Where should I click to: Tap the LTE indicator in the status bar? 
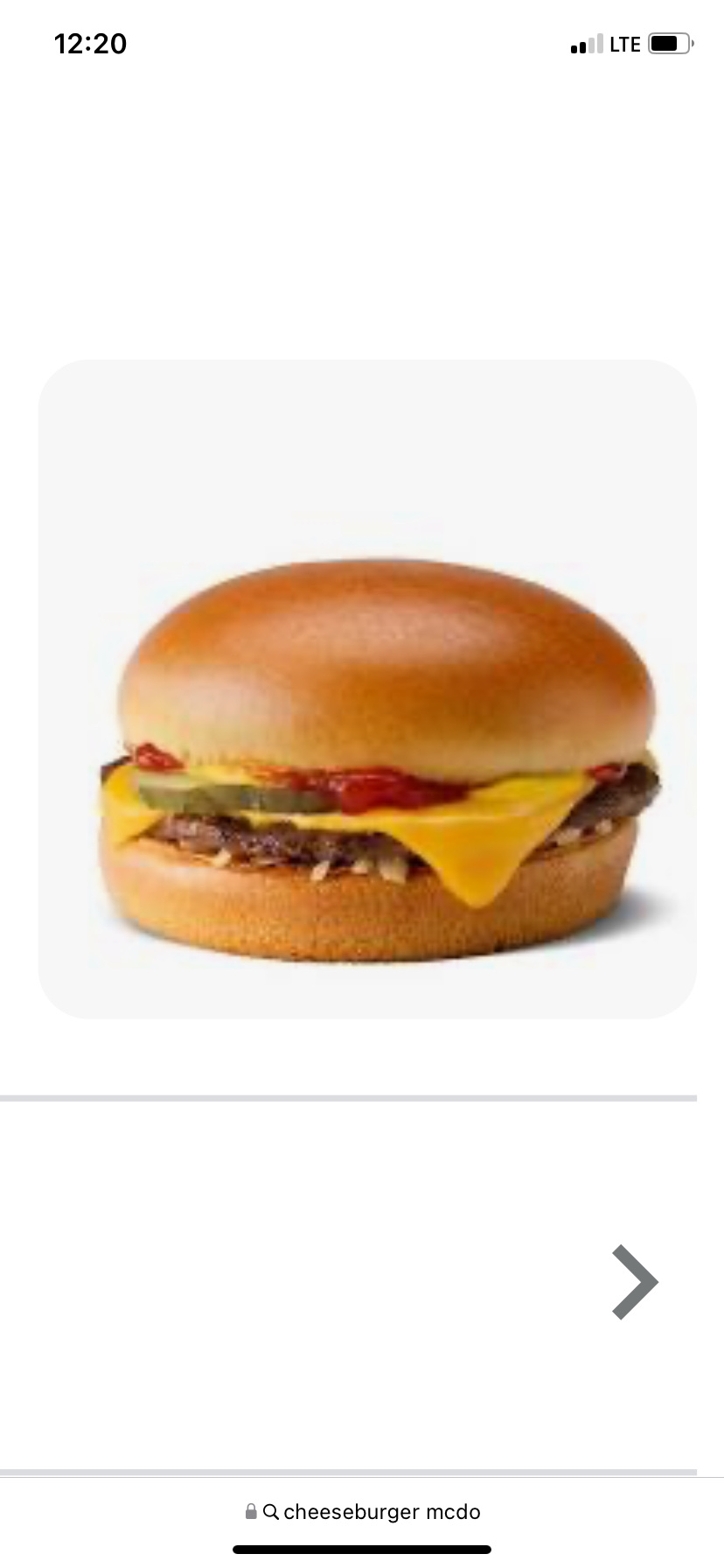(626, 44)
